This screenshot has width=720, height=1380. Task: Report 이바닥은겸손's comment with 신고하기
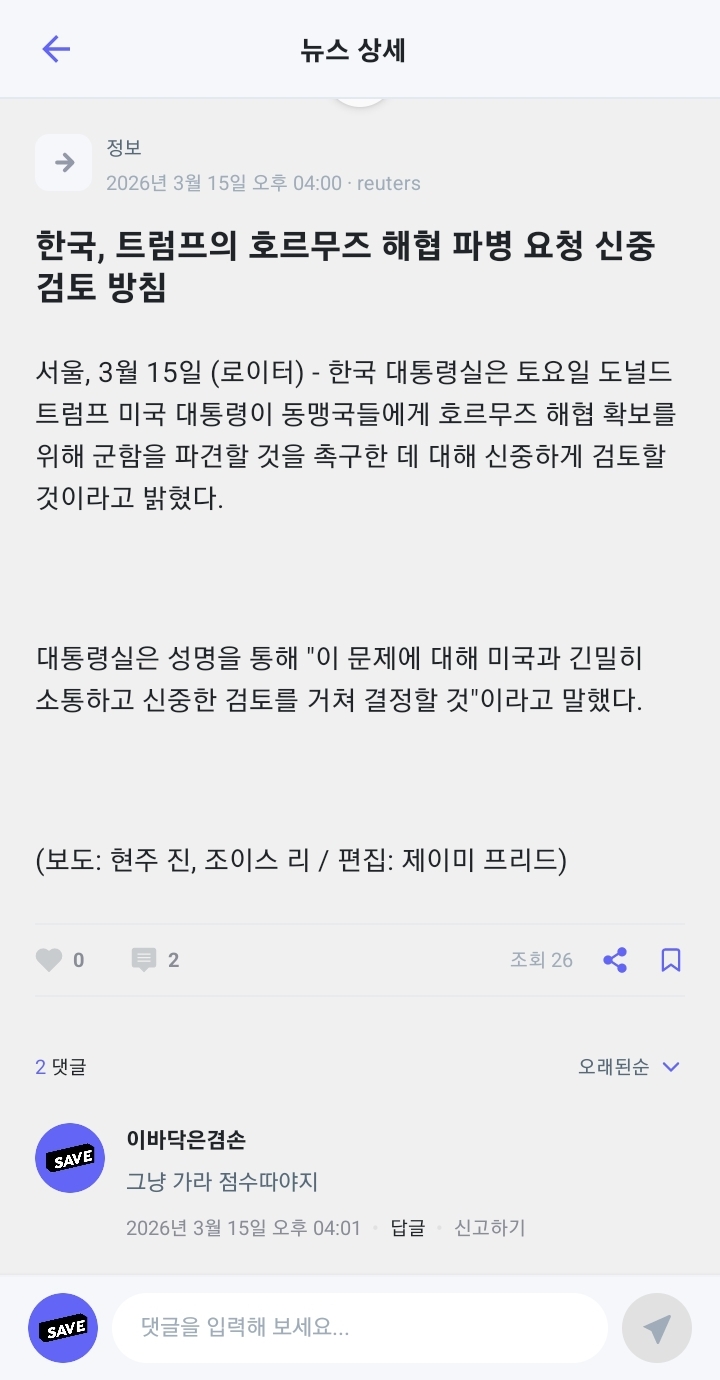[490, 1228]
